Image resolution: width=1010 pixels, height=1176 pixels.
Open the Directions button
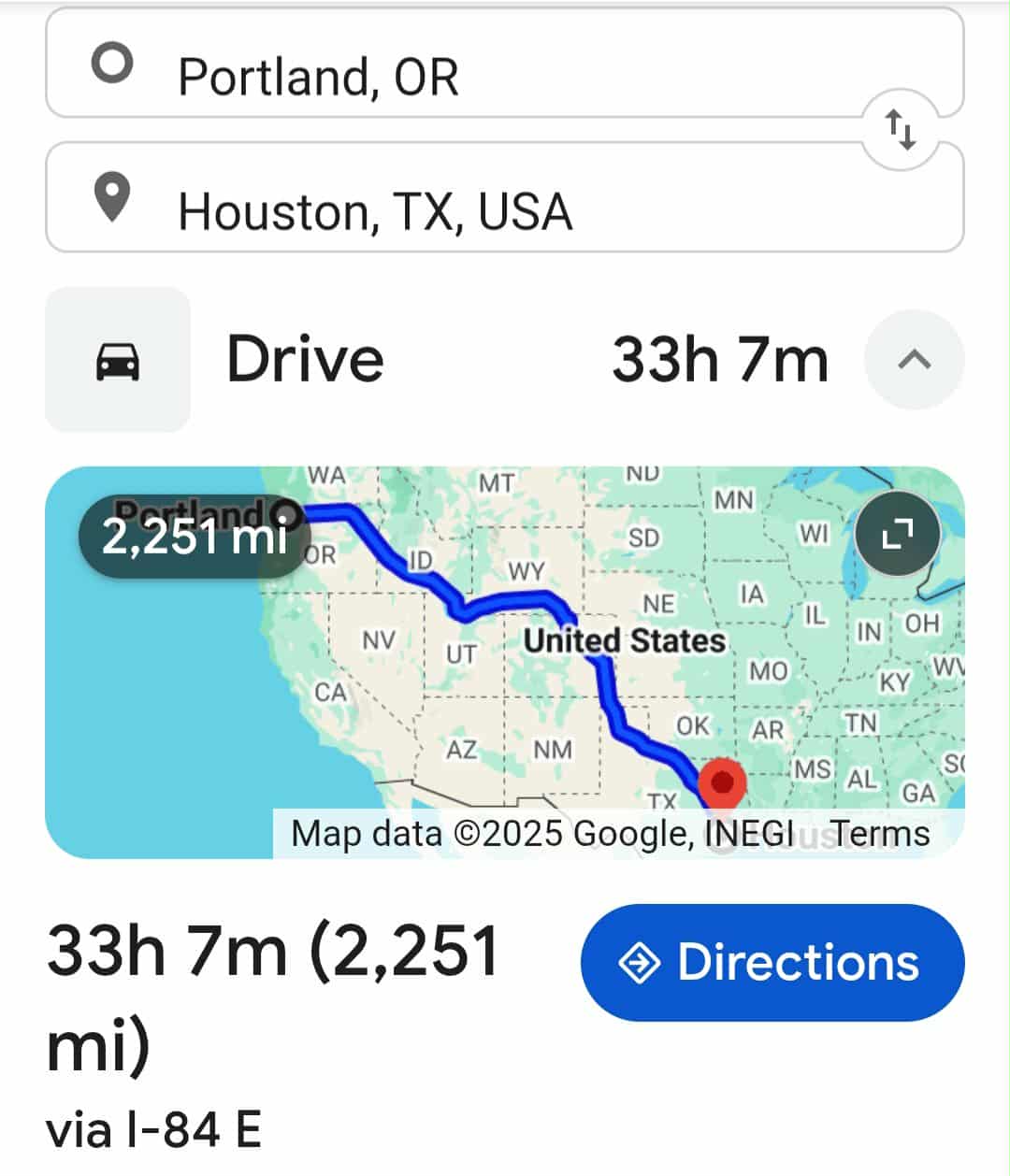point(772,963)
